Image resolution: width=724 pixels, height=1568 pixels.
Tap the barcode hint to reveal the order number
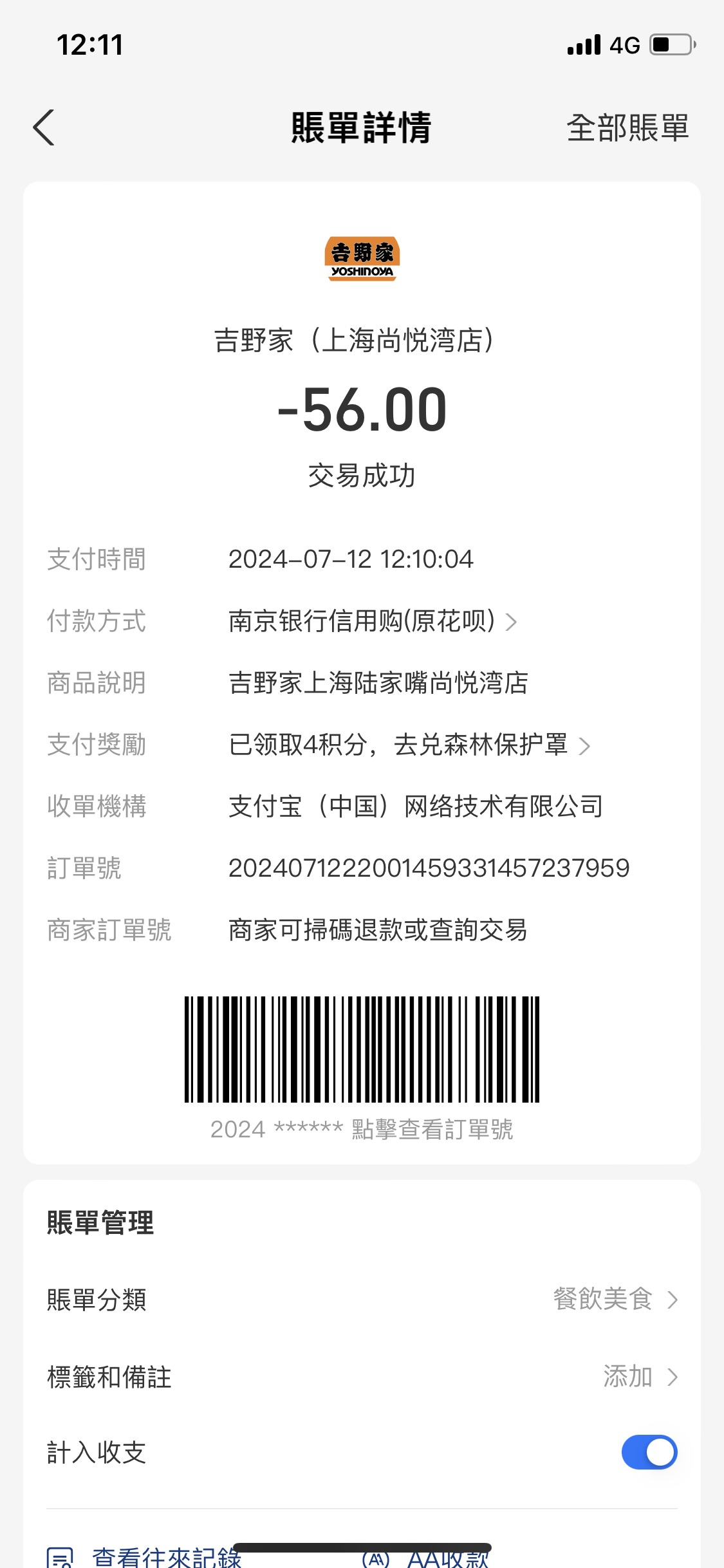click(x=362, y=1129)
